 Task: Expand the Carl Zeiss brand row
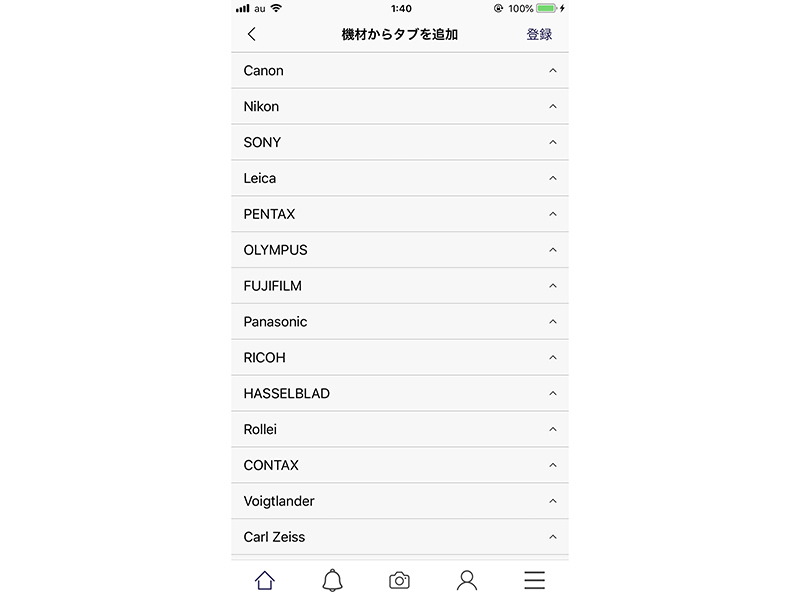coord(400,537)
